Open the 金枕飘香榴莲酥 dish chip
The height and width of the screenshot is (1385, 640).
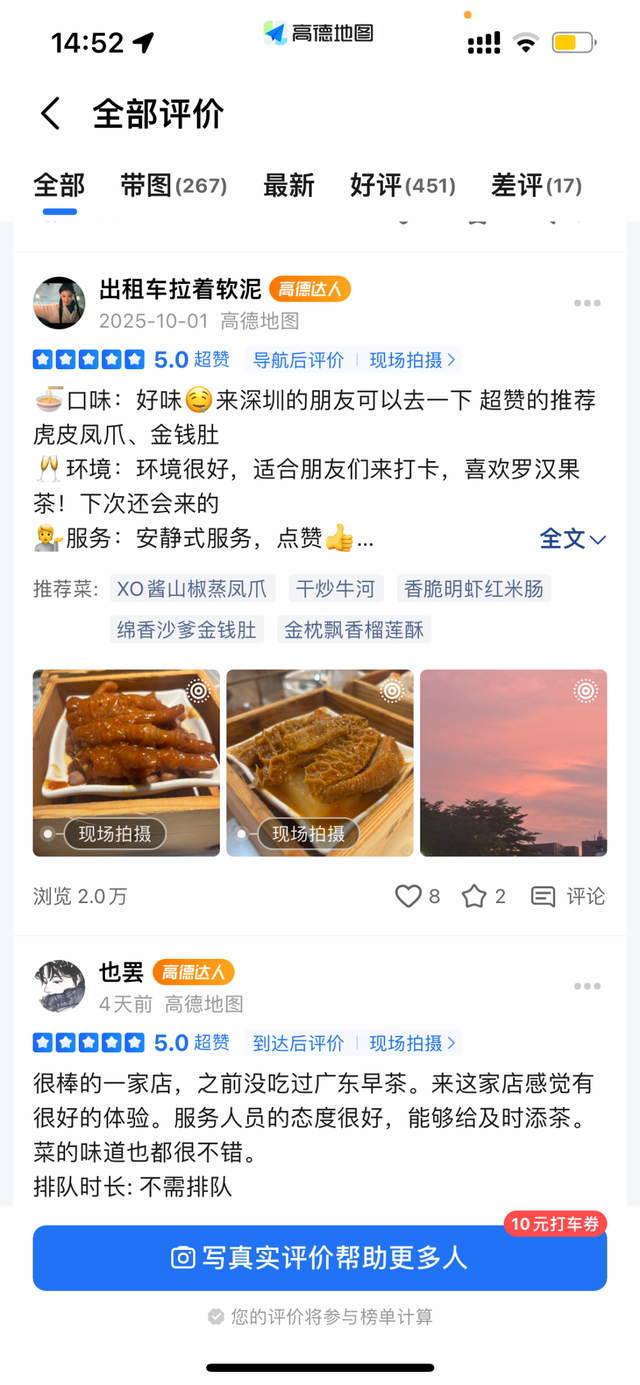point(354,630)
